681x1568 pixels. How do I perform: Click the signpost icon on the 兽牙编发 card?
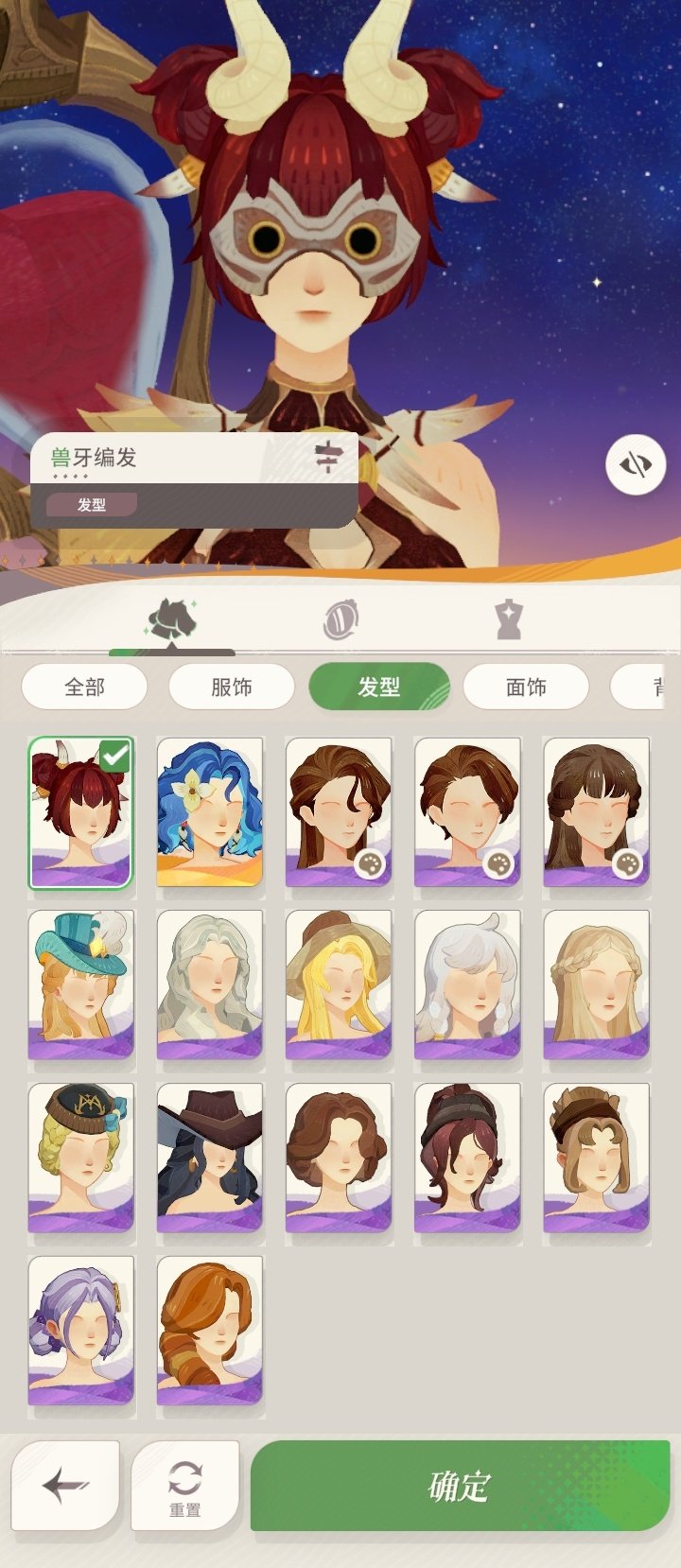click(329, 457)
